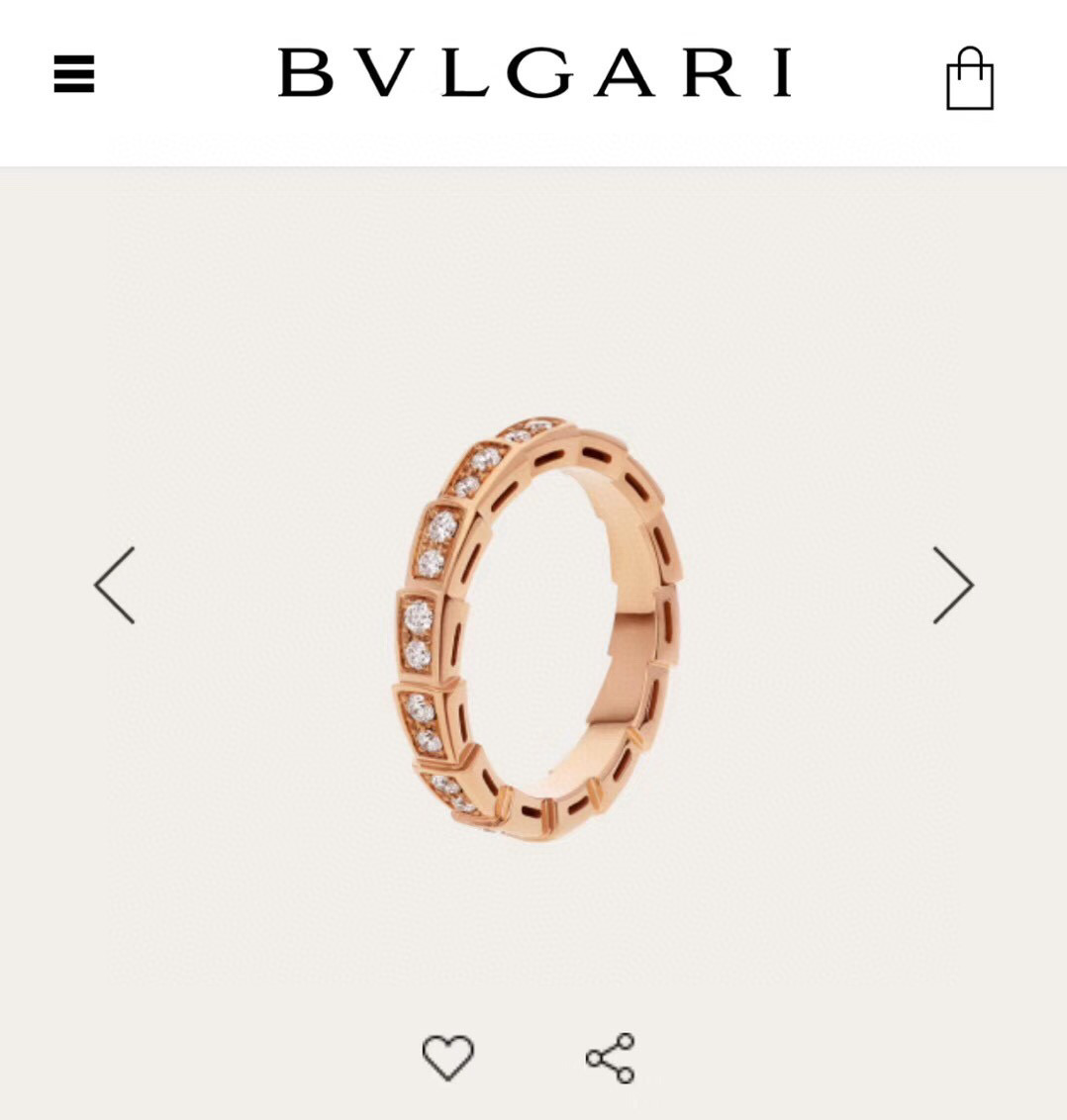
Task: Open the hamburger menu
Action: (74, 74)
